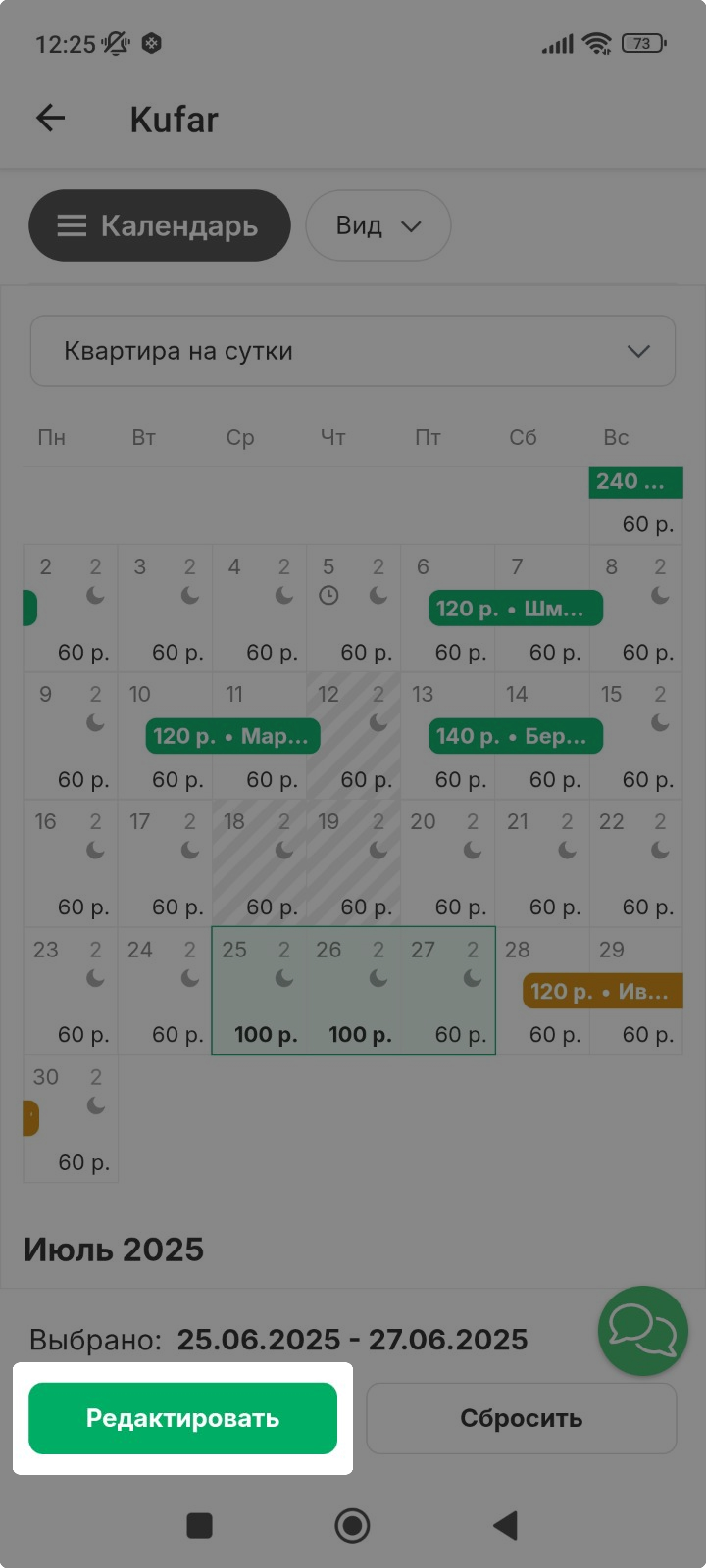Open the orange 120 р. Ив… booking
The height and width of the screenshot is (1568, 706).
(602, 991)
